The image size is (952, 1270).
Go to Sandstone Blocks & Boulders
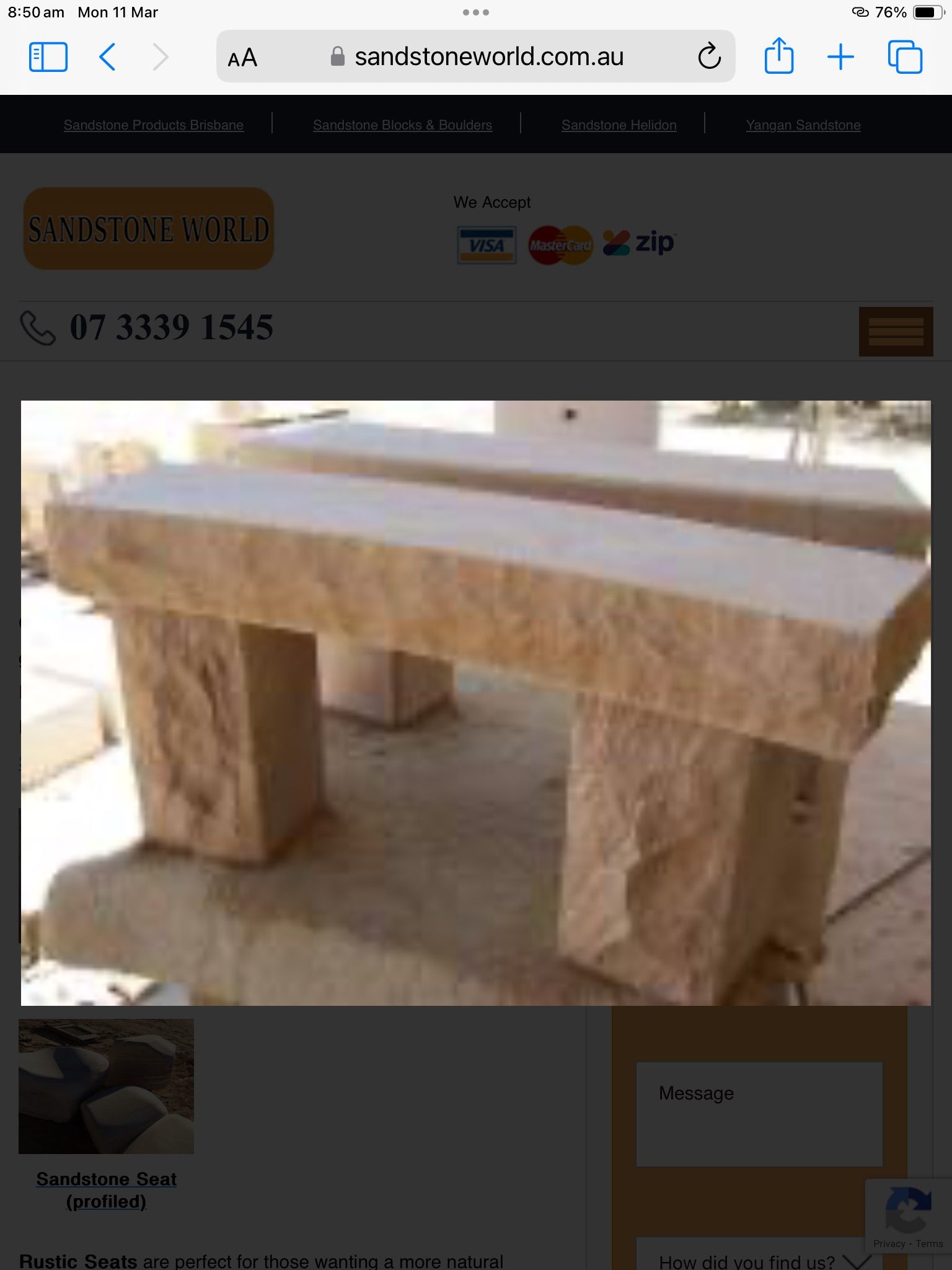[x=402, y=125]
